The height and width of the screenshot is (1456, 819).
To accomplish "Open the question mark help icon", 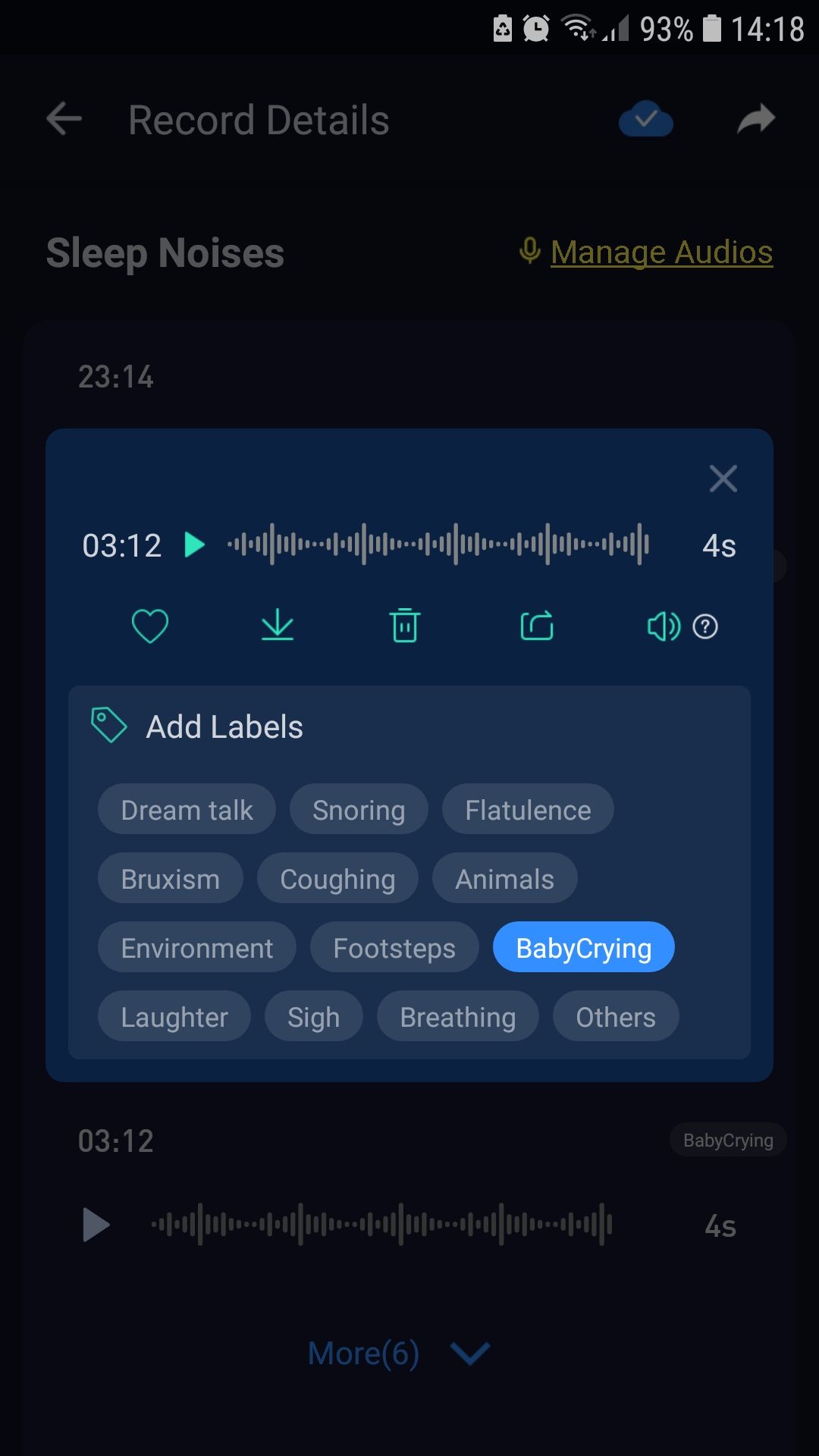I will coord(705,626).
